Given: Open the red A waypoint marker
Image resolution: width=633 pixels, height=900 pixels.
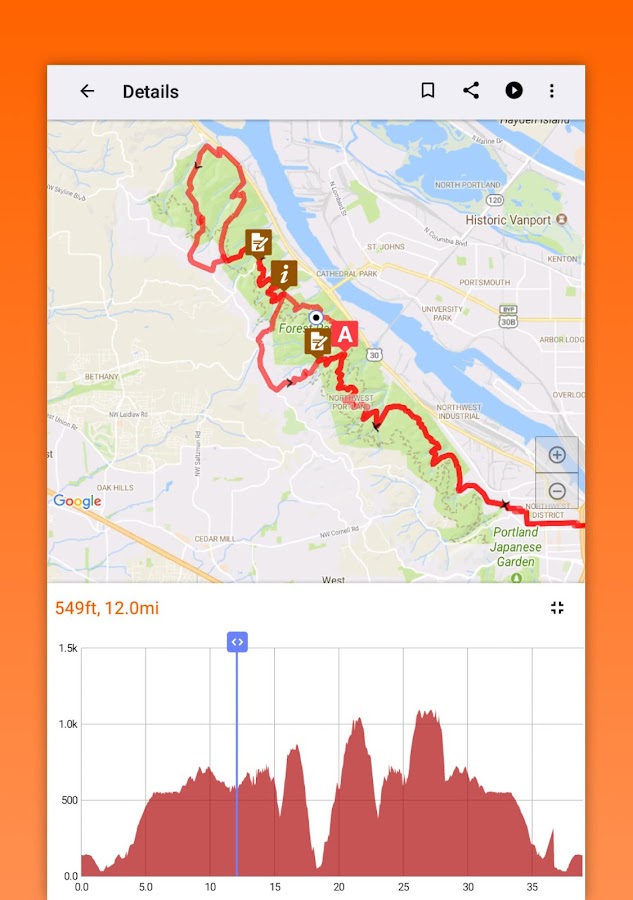Looking at the screenshot, I should (x=345, y=335).
